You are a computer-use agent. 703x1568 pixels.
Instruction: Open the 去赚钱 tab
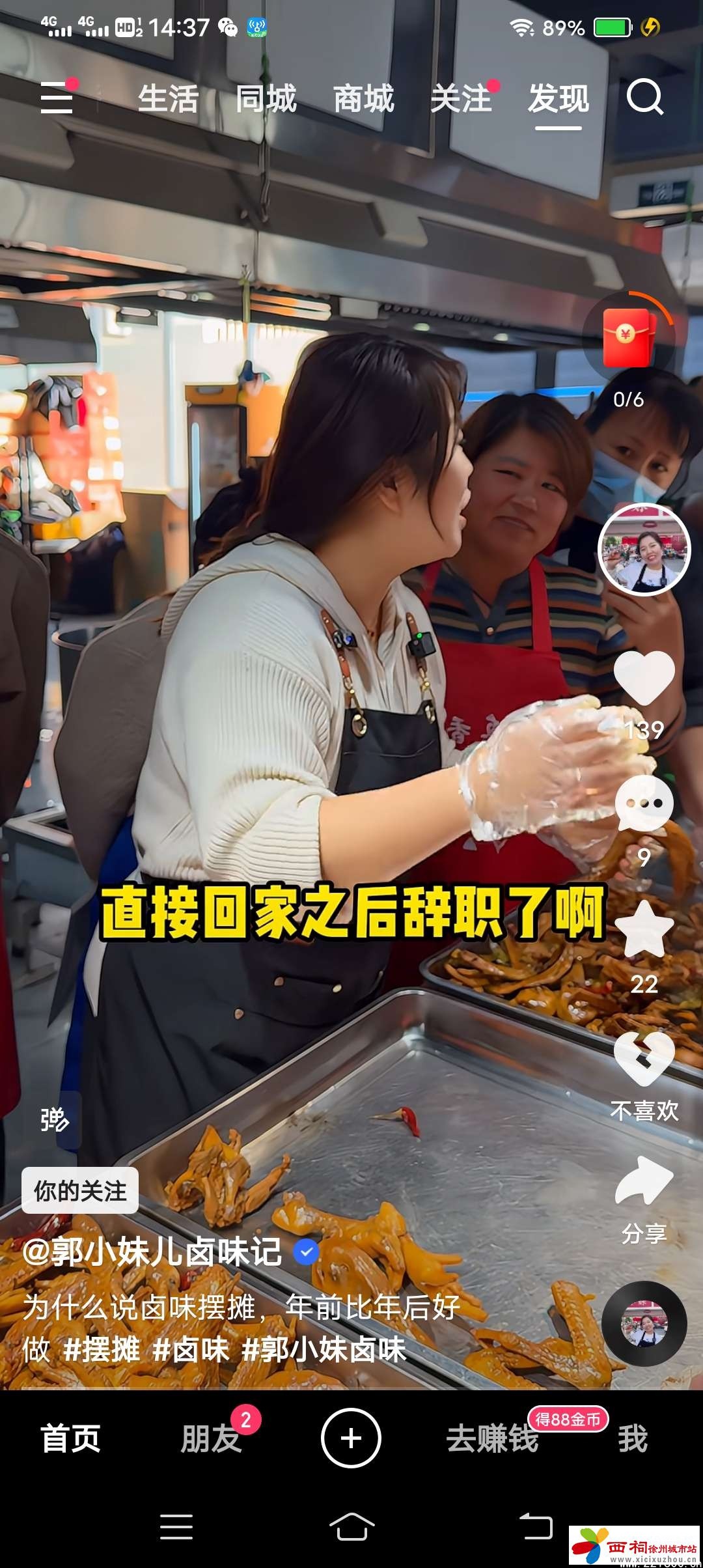coord(493,1439)
